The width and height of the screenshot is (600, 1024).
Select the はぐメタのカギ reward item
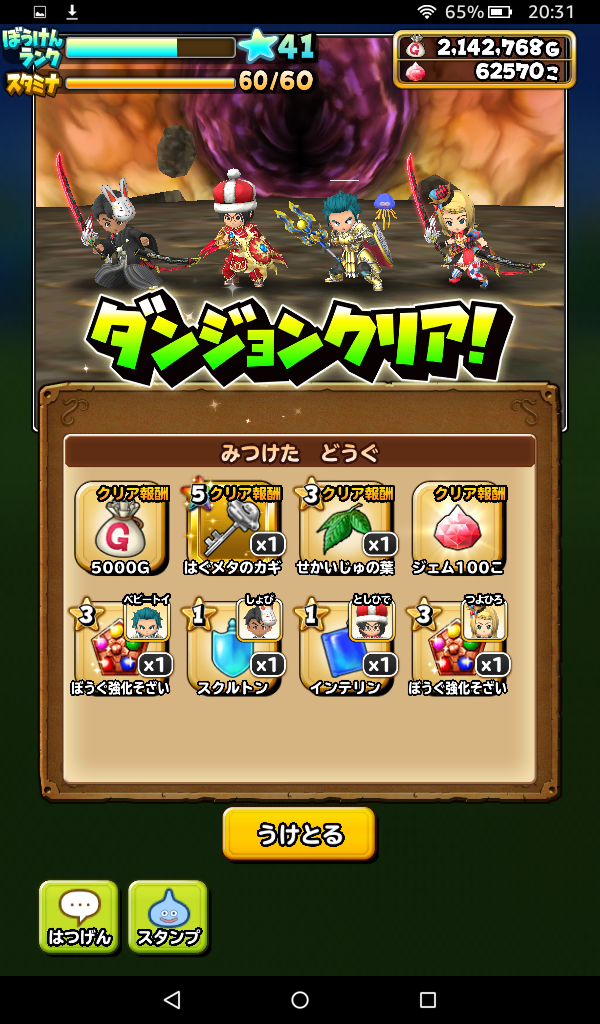(x=235, y=528)
